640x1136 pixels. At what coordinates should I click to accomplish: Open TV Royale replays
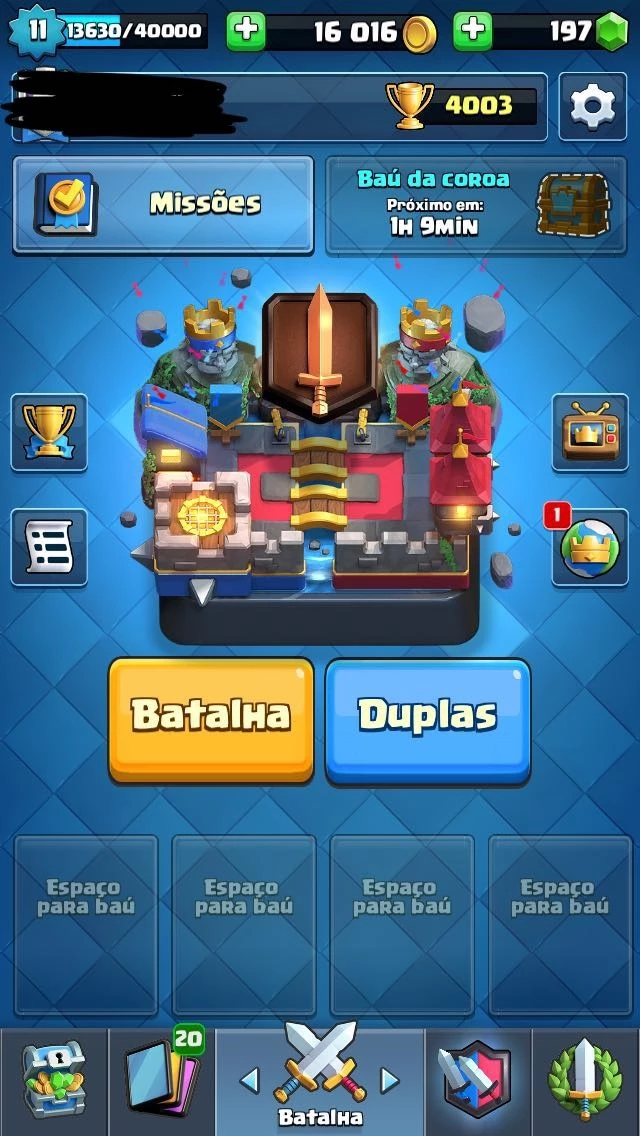click(590, 432)
